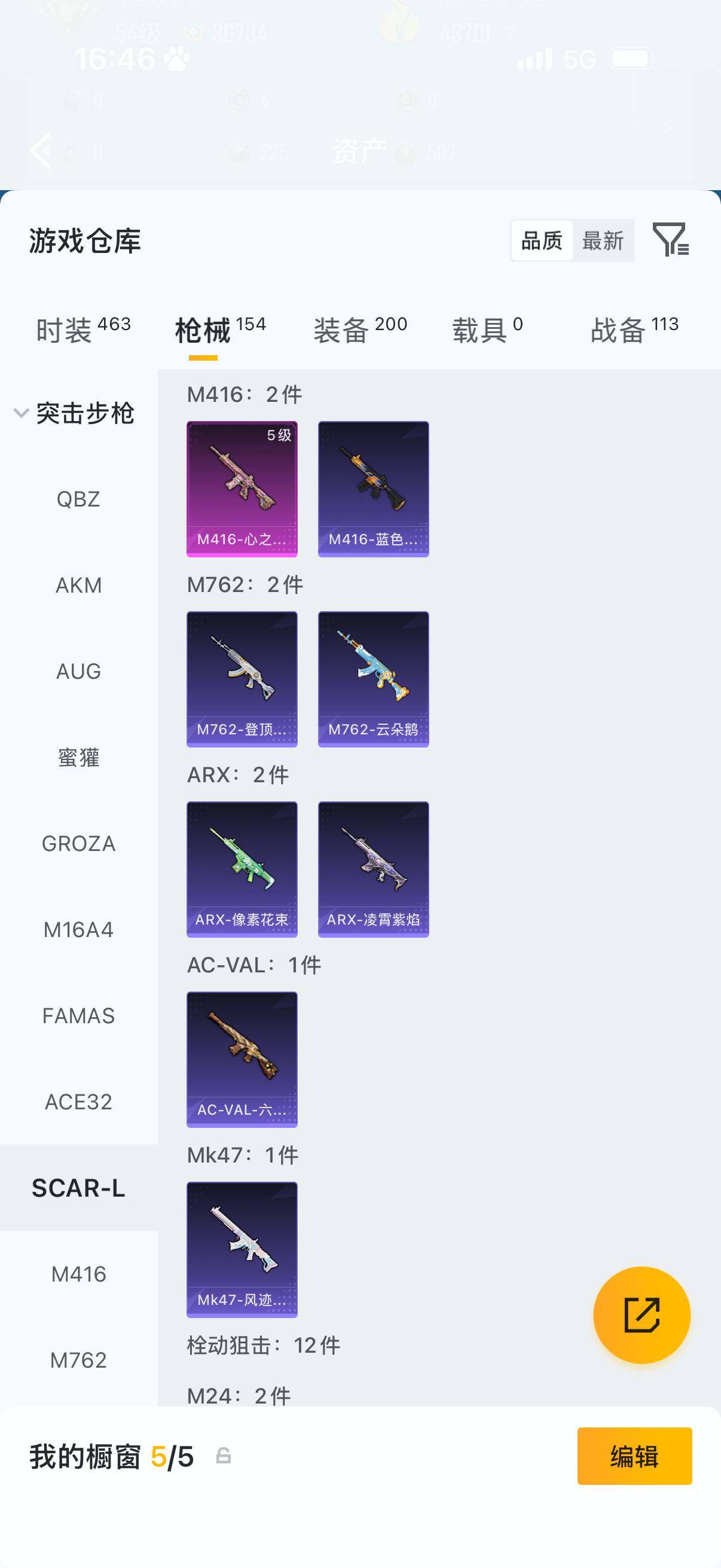
Task: Open the AC-VAL skin card
Action: click(x=242, y=1059)
